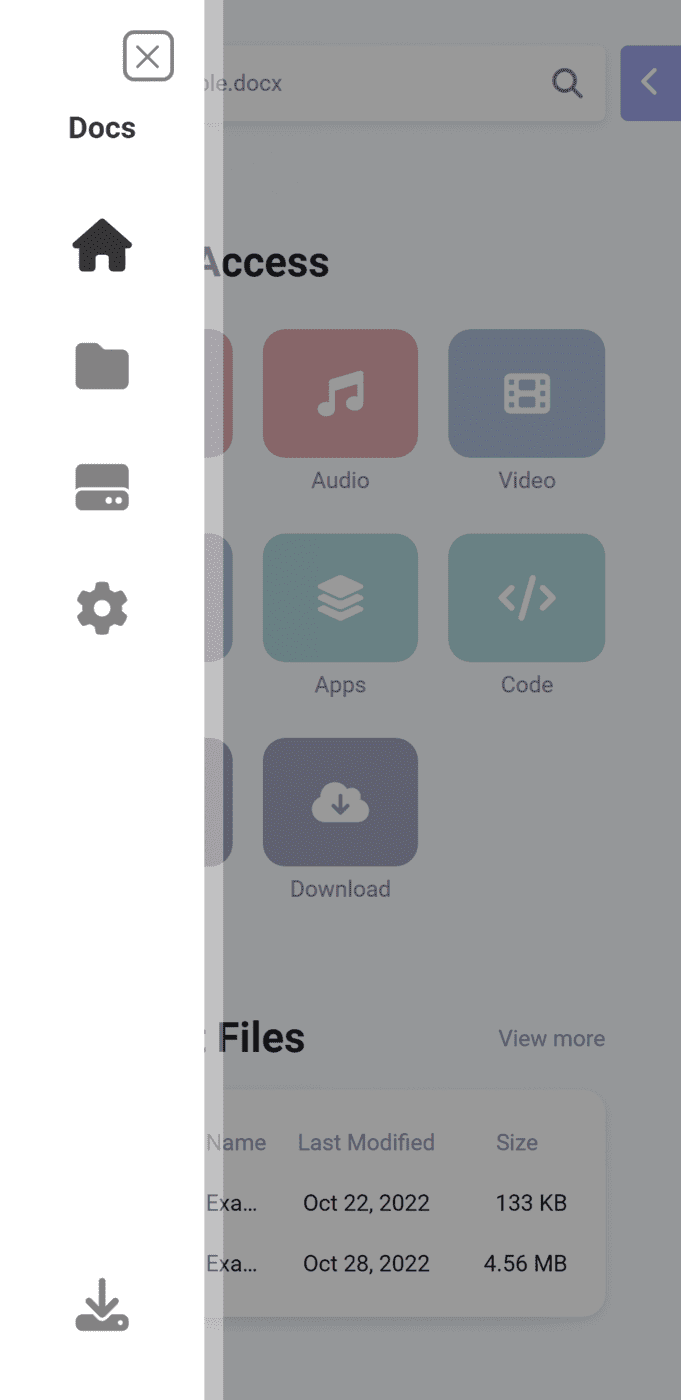Tap View more for recent files

coord(552,1038)
